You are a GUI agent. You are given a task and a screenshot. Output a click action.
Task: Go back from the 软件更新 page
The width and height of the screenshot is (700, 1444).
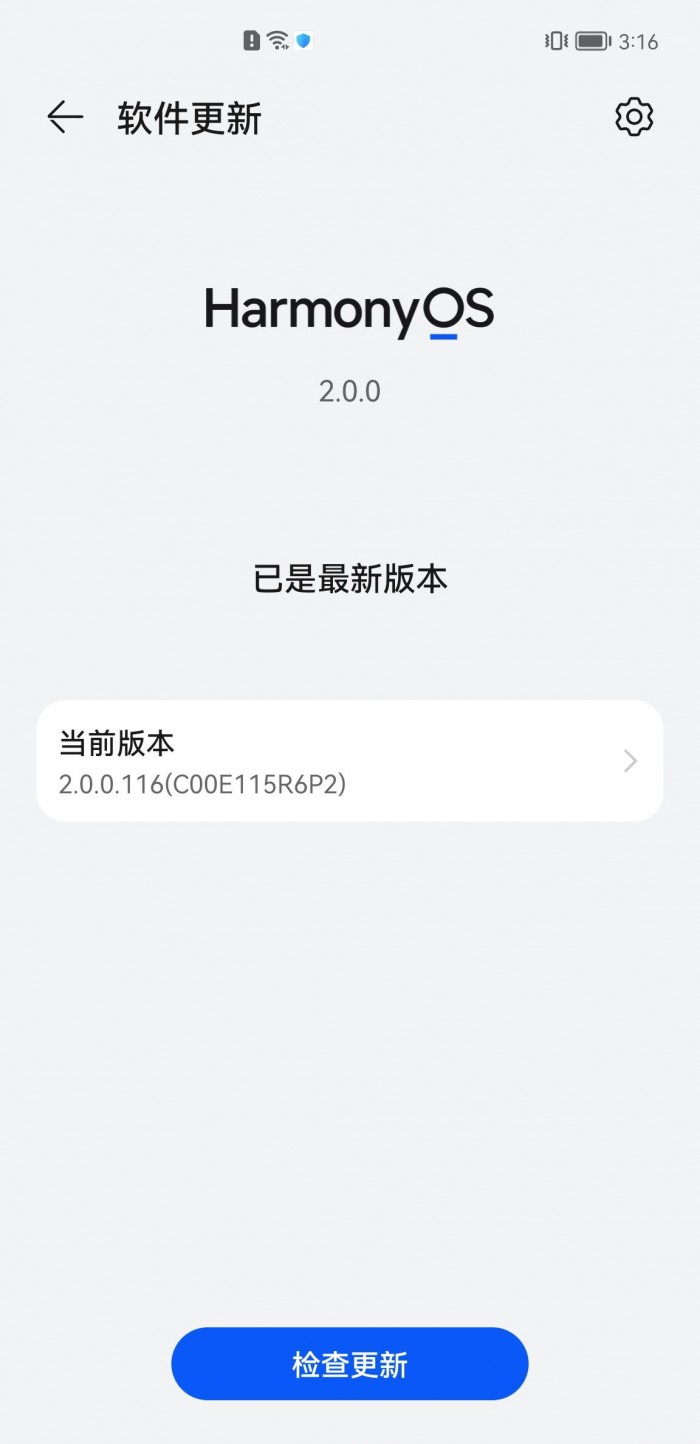tap(65, 118)
